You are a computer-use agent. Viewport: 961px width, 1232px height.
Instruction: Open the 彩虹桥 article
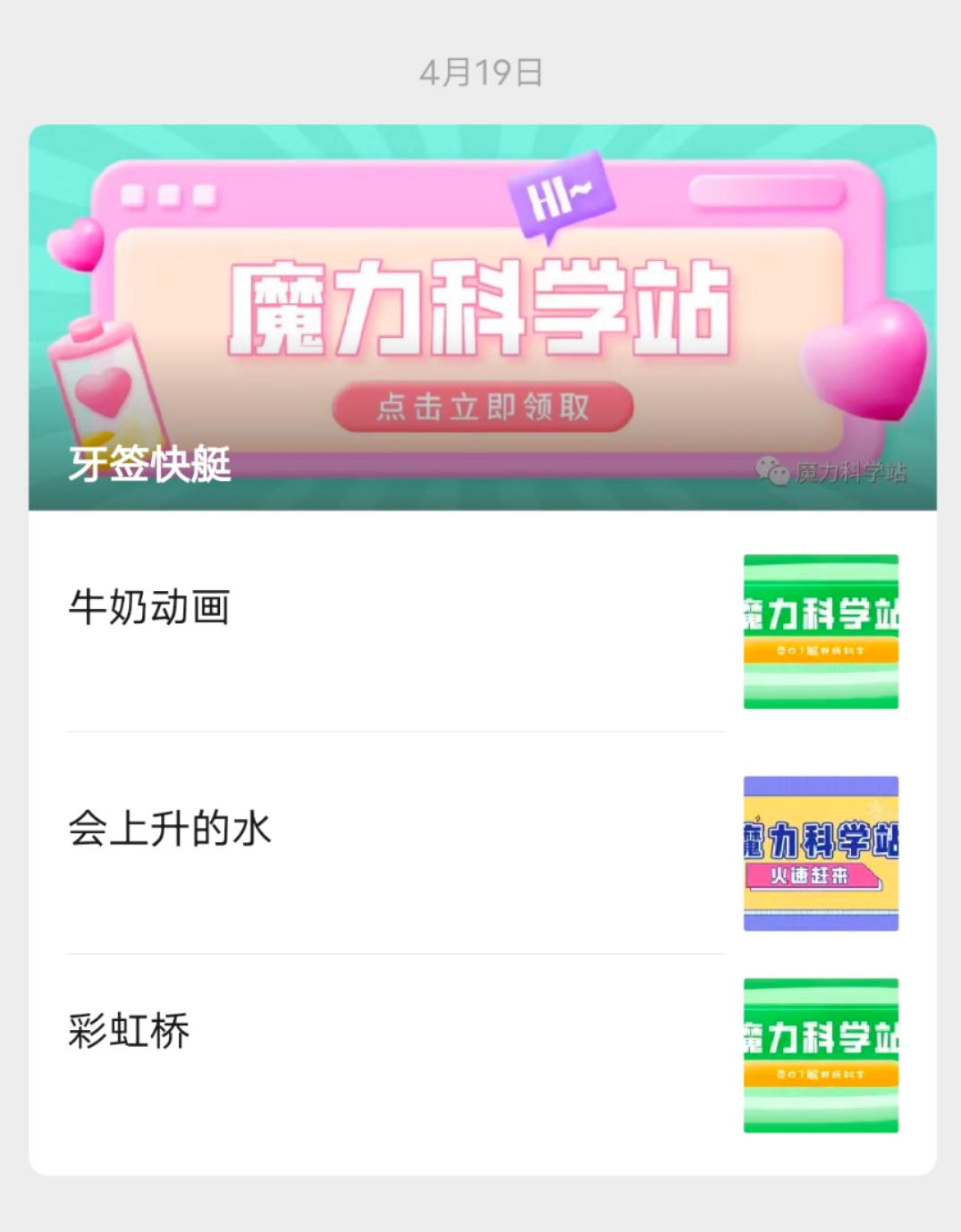(130, 1031)
